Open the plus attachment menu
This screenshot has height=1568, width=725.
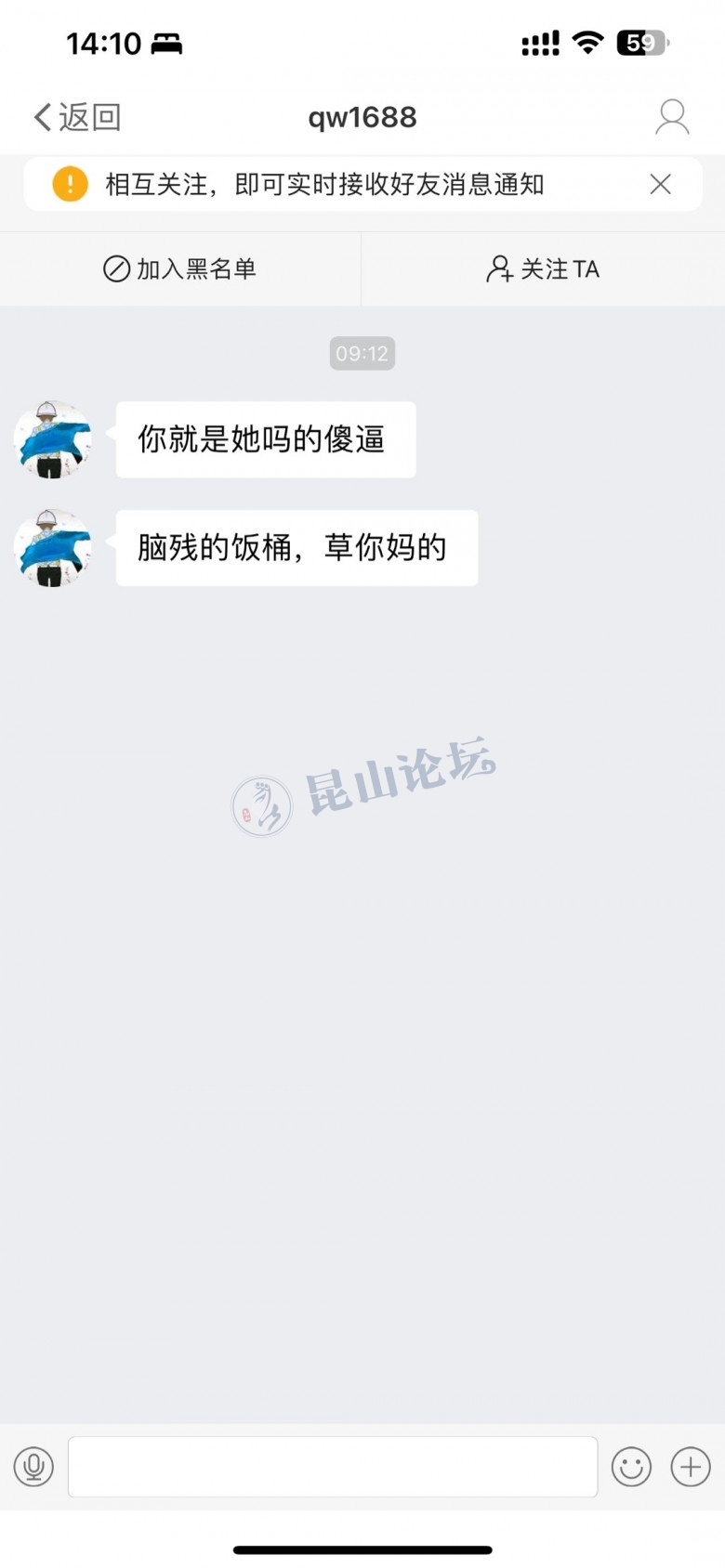pos(691,1467)
